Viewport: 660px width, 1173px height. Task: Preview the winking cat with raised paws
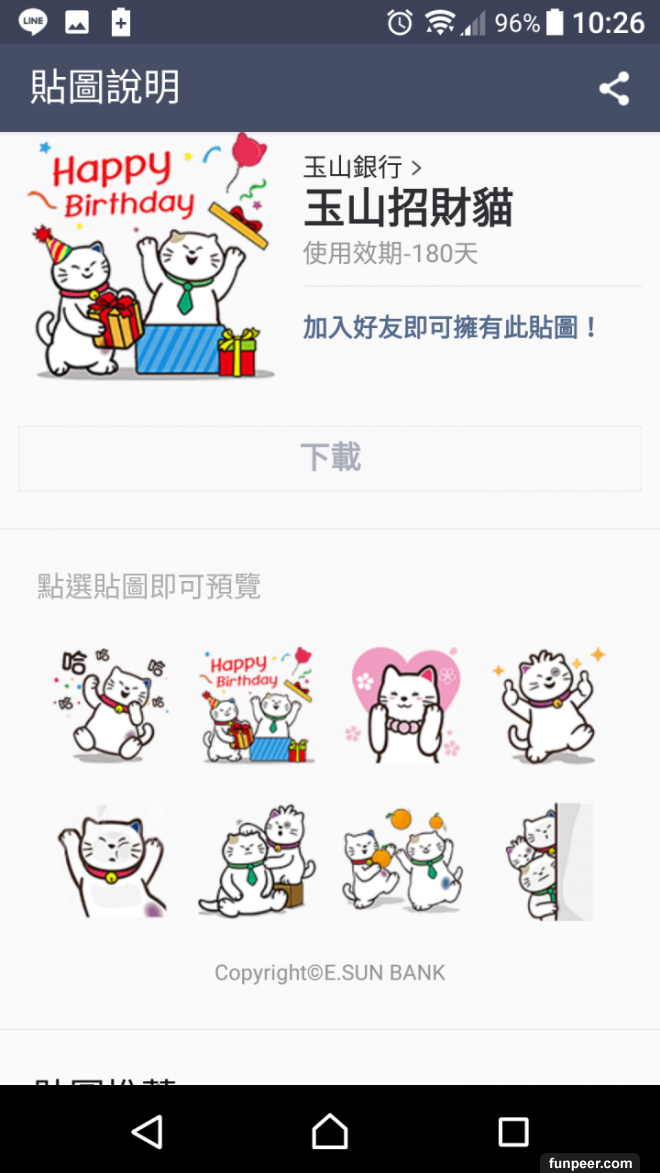click(110, 862)
